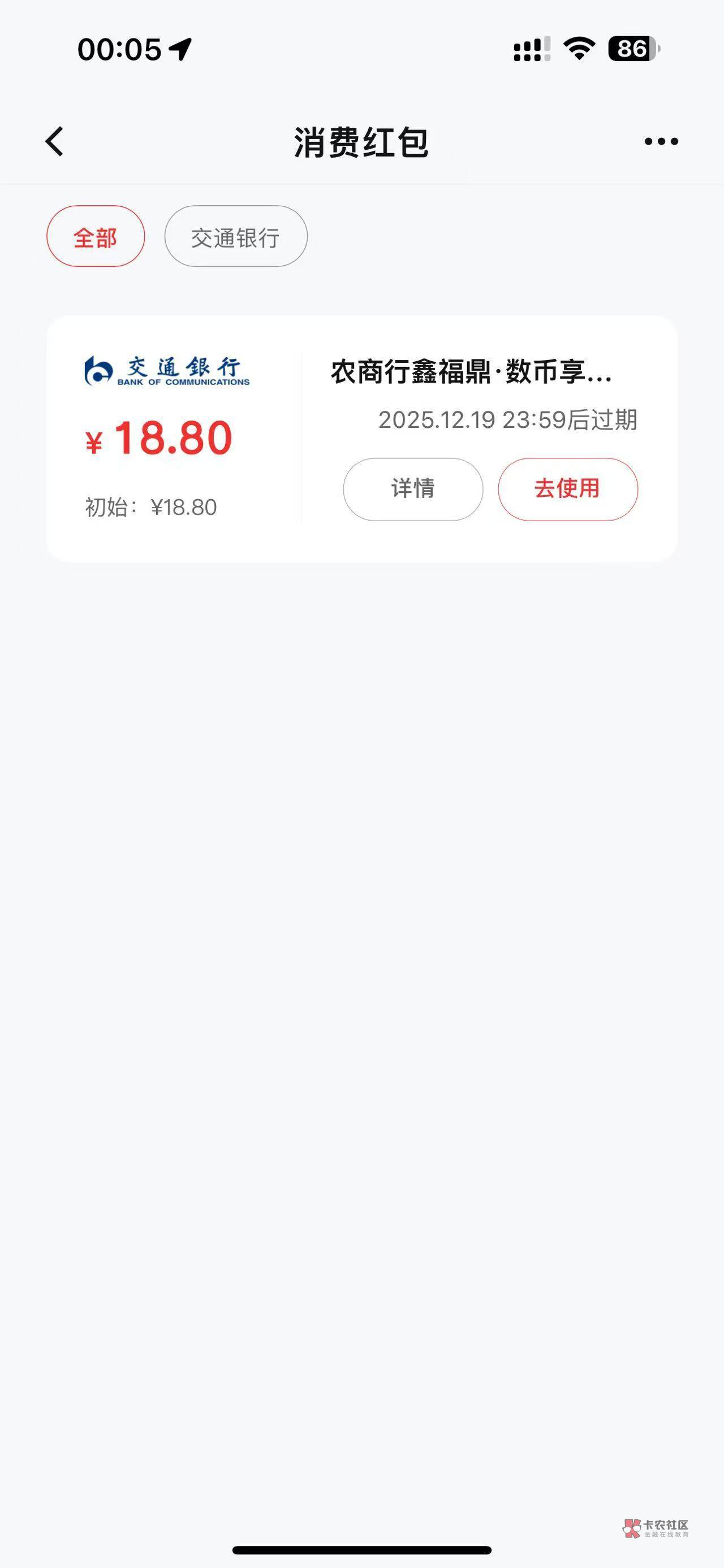Select the 全部 filter chip
The height and width of the screenshot is (1568, 724).
tap(96, 237)
